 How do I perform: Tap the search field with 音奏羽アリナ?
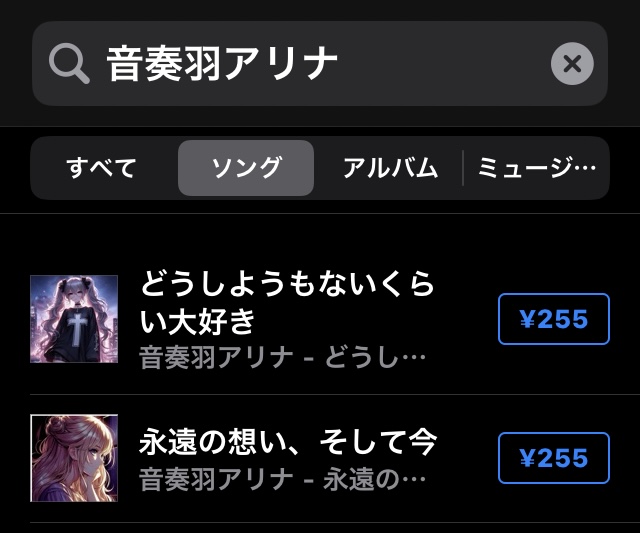(300, 65)
